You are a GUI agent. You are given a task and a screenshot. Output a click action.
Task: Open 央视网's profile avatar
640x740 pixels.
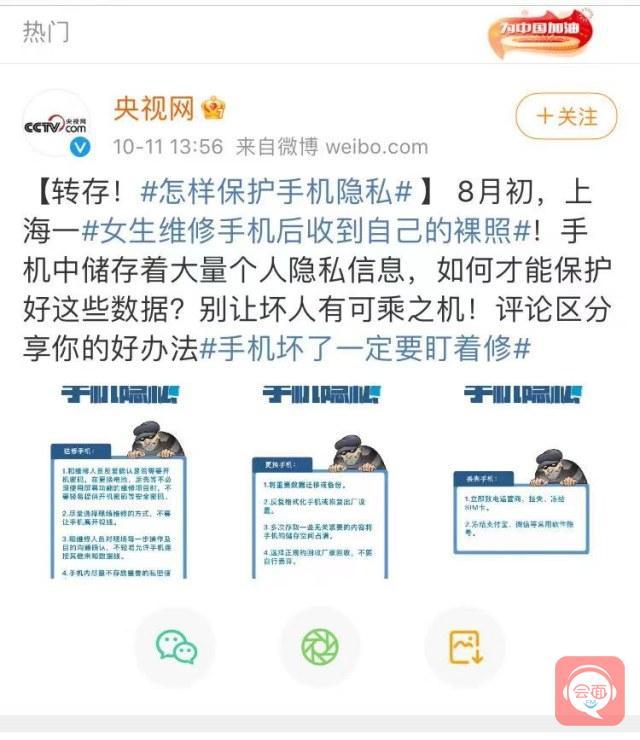click(x=57, y=124)
